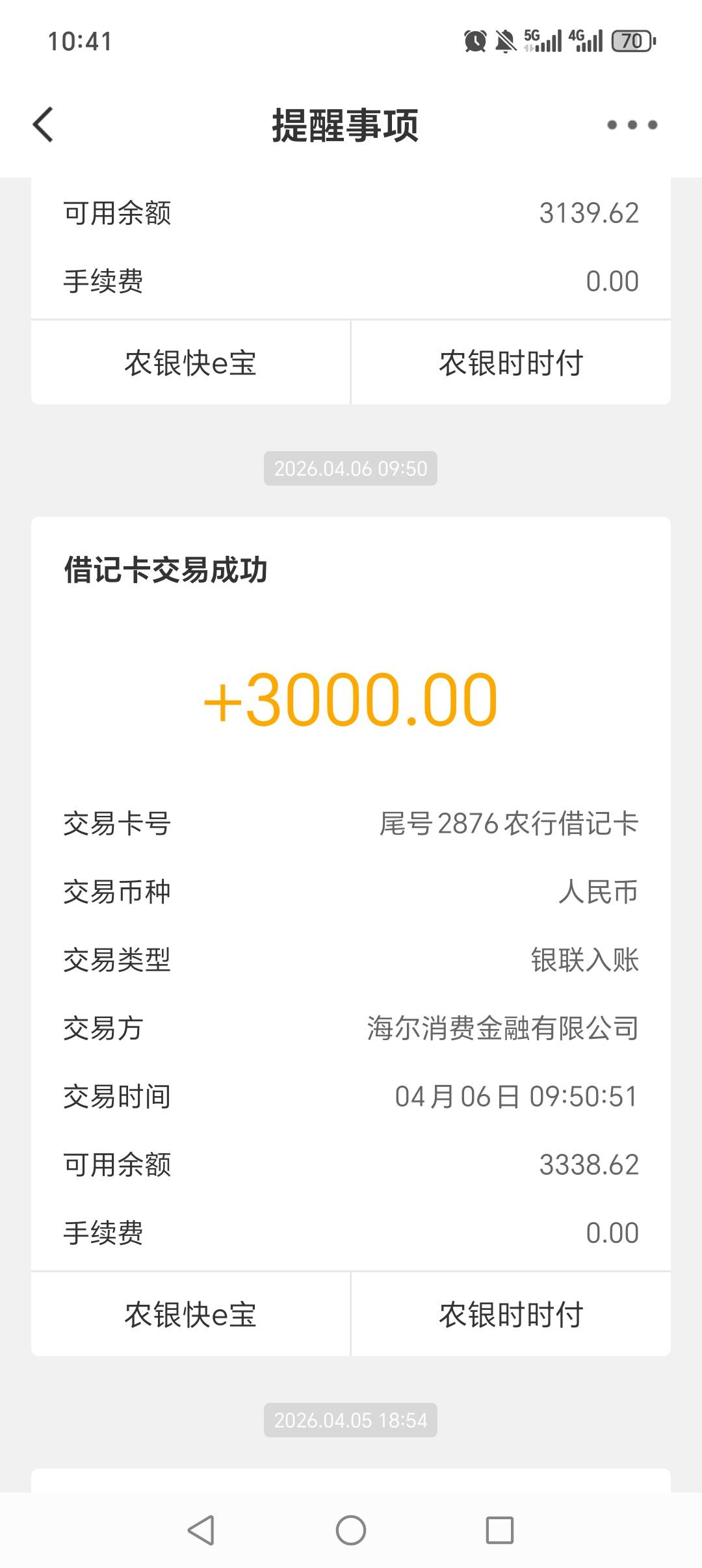This screenshot has height=1568, width=702.
Task: Open the recent apps view
Action: (x=500, y=1530)
